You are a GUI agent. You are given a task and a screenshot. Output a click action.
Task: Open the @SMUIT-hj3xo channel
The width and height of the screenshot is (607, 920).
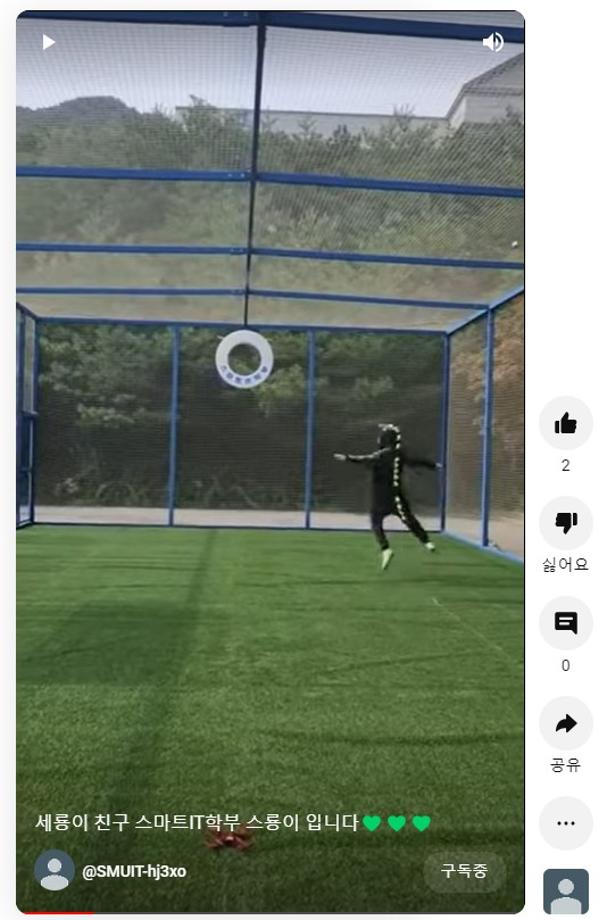click(133, 871)
